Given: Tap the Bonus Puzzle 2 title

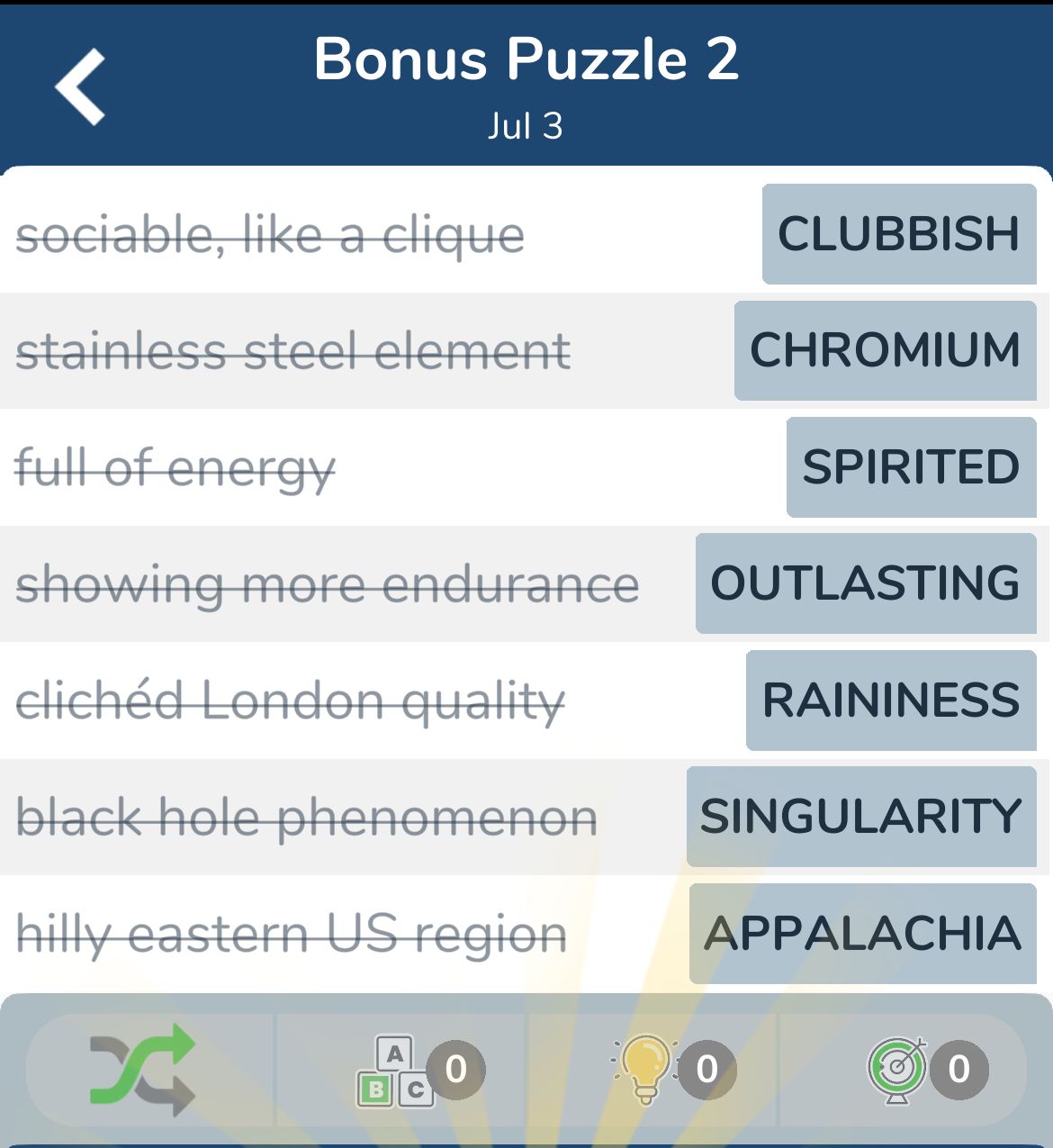Looking at the screenshot, I should [526, 59].
